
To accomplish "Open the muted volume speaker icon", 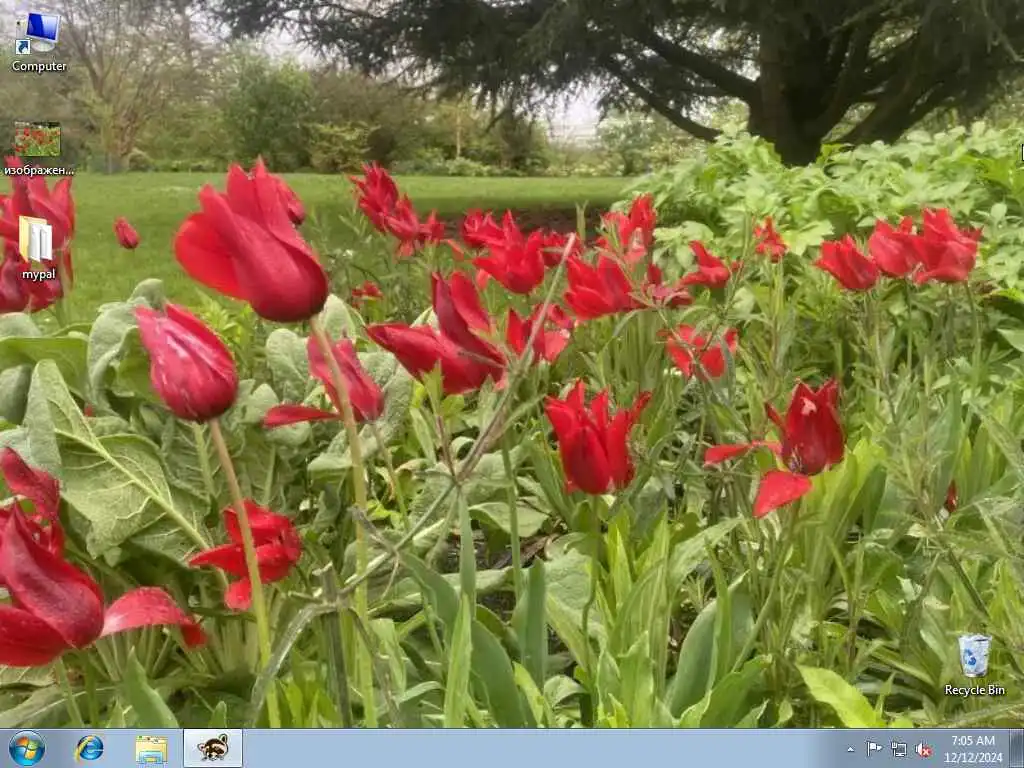I will (924, 749).
